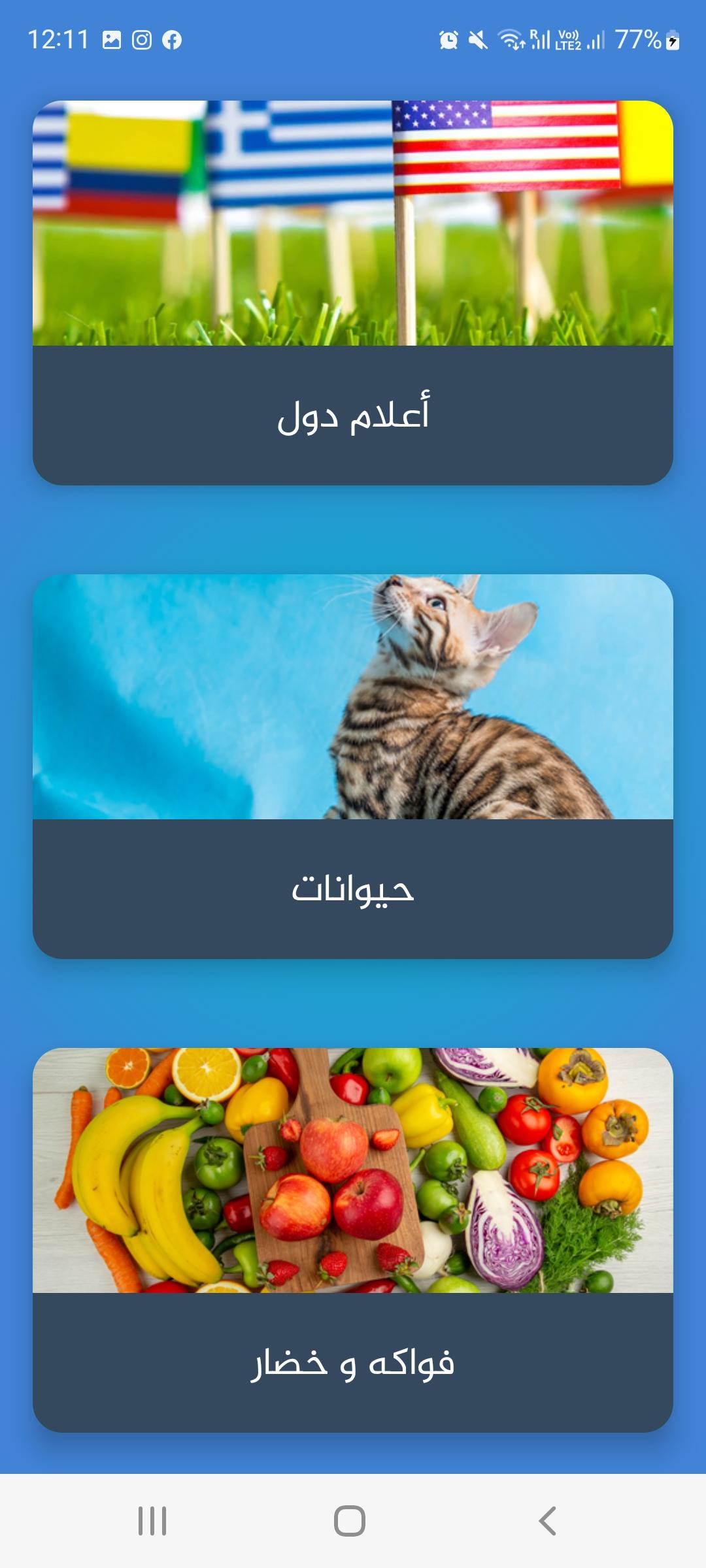Choose the فواكه و خضار fruits card
Viewport: 706px width, 1568px height.
(353, 1239)
